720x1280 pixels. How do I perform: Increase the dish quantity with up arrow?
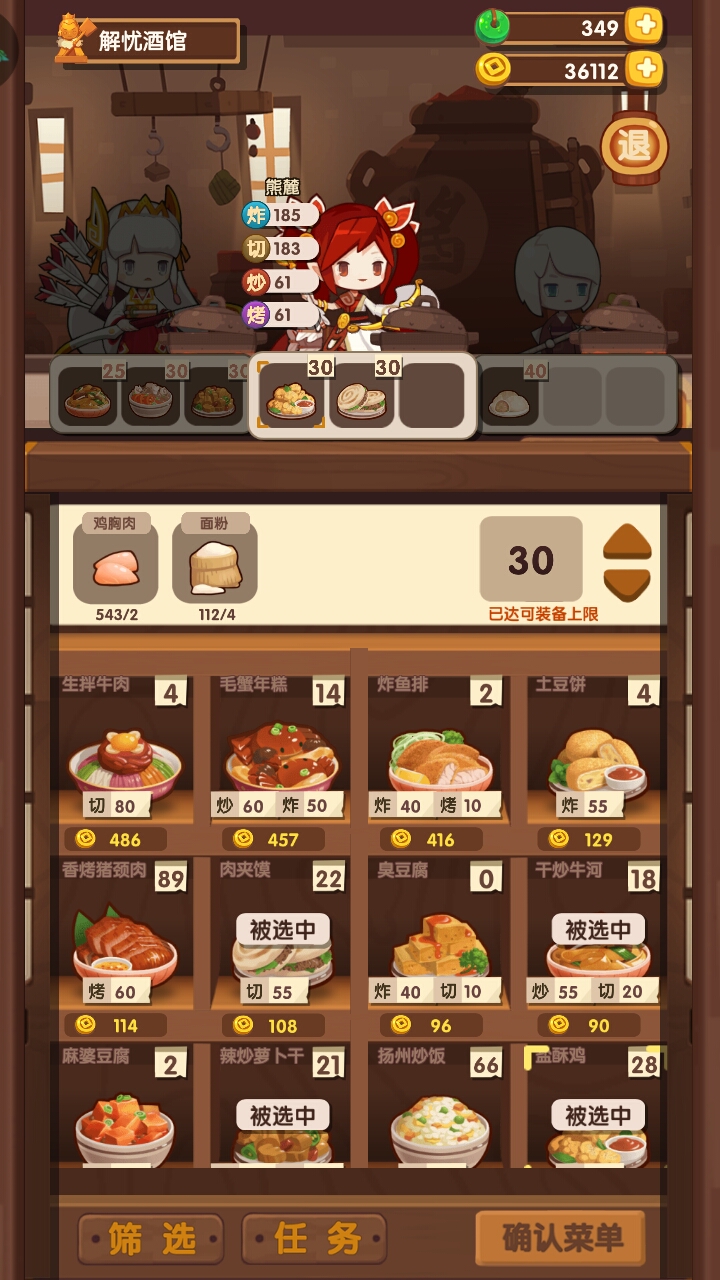click(x=627, y=542)
